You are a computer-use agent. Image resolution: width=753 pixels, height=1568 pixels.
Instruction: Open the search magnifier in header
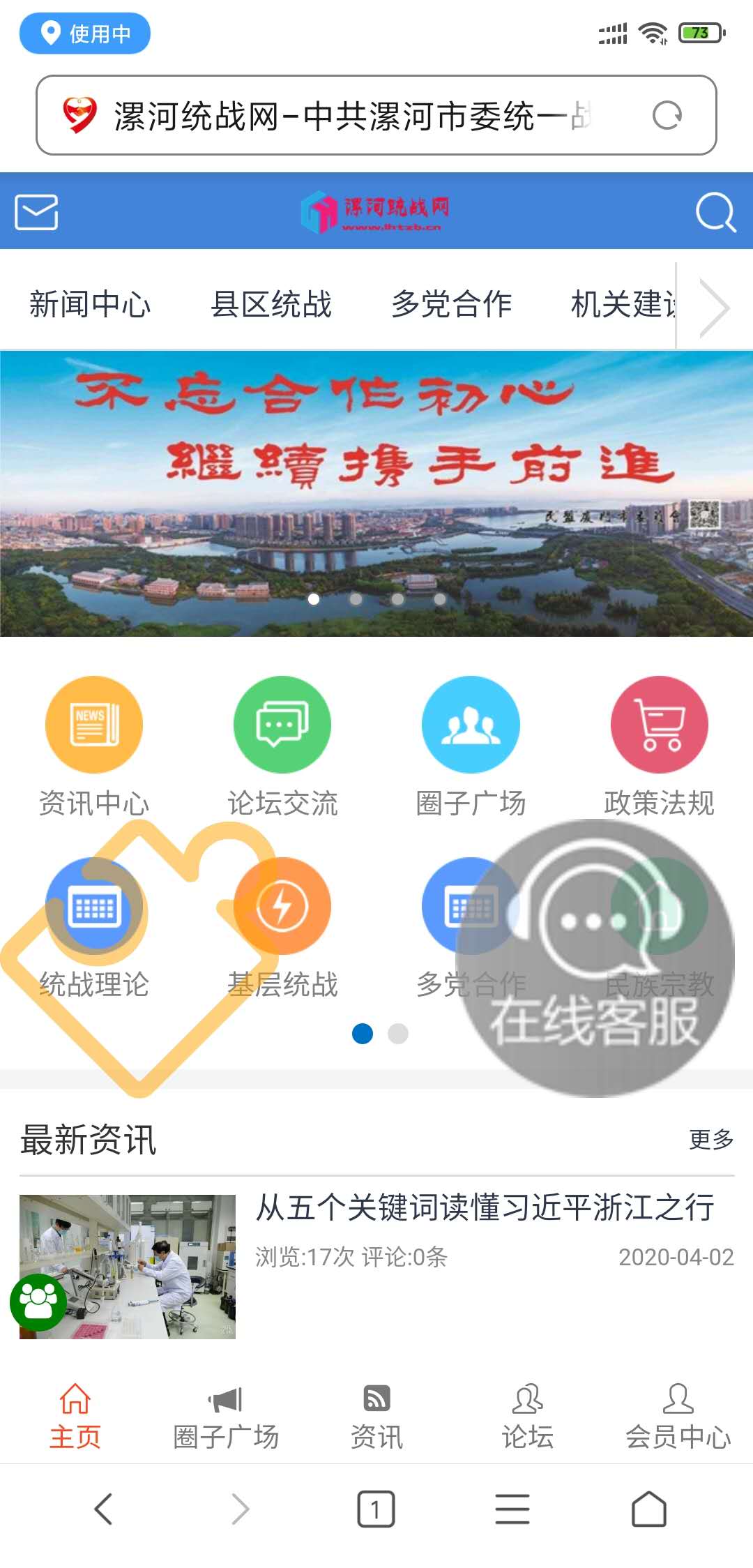(716, 212)
